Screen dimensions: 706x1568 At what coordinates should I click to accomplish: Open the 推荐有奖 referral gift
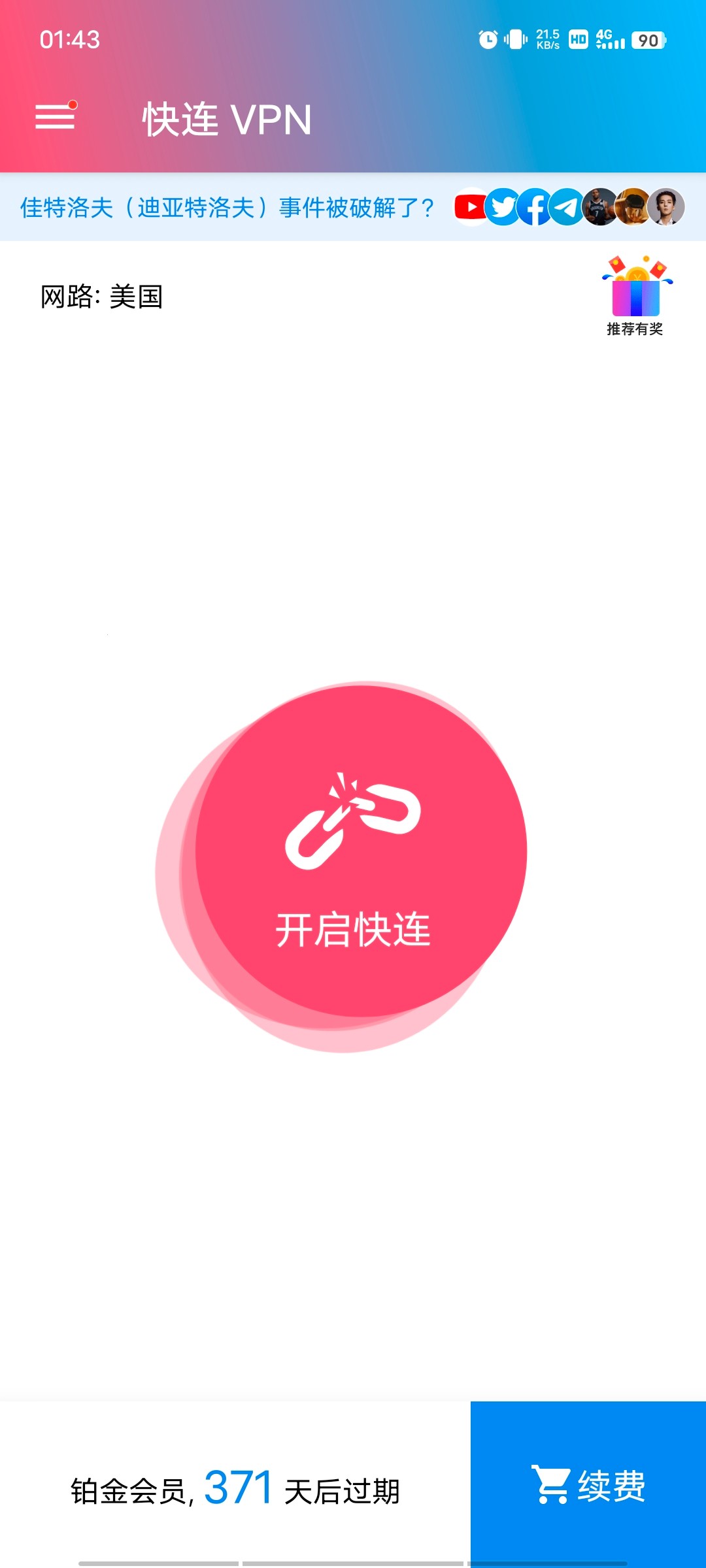coord(635,297)
